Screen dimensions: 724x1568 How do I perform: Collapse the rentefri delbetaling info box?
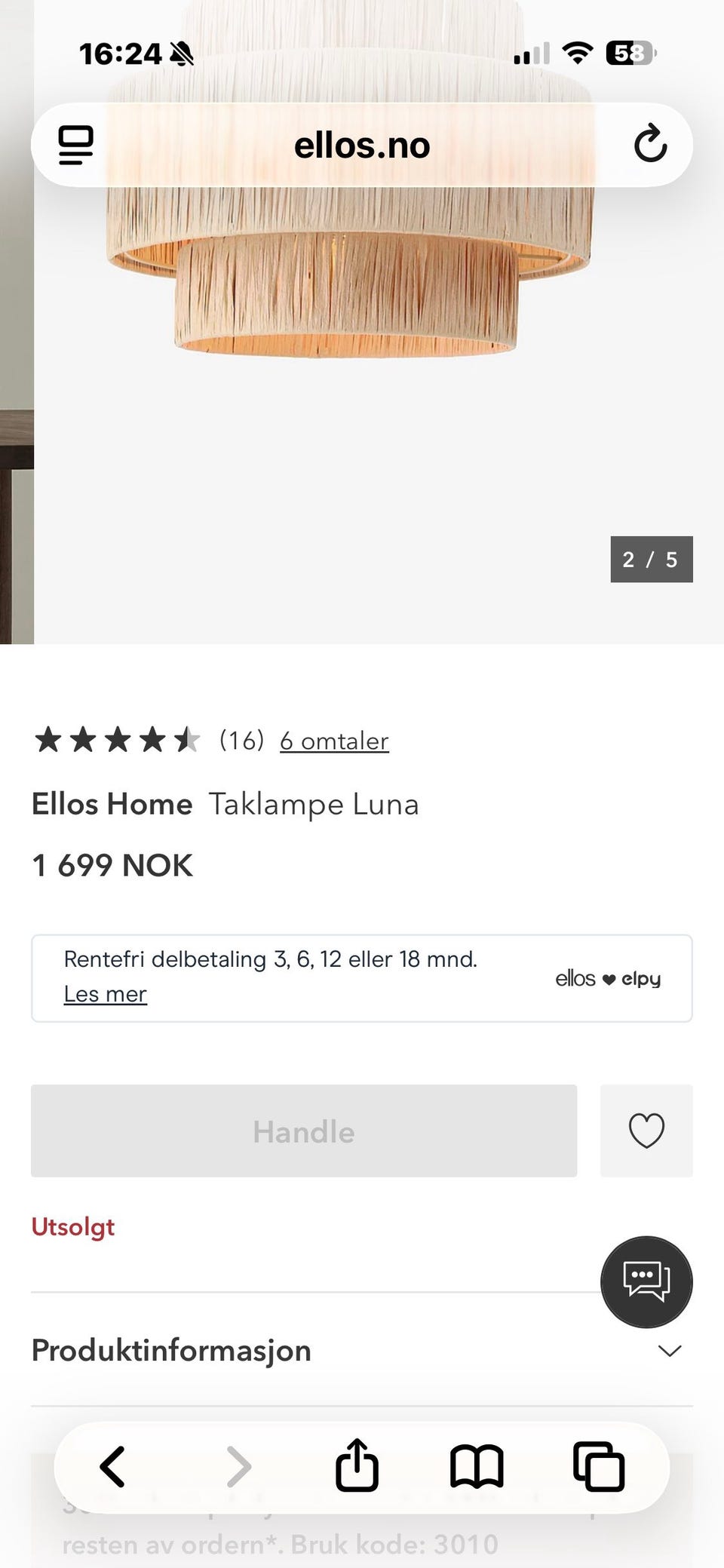pos(362,977)
